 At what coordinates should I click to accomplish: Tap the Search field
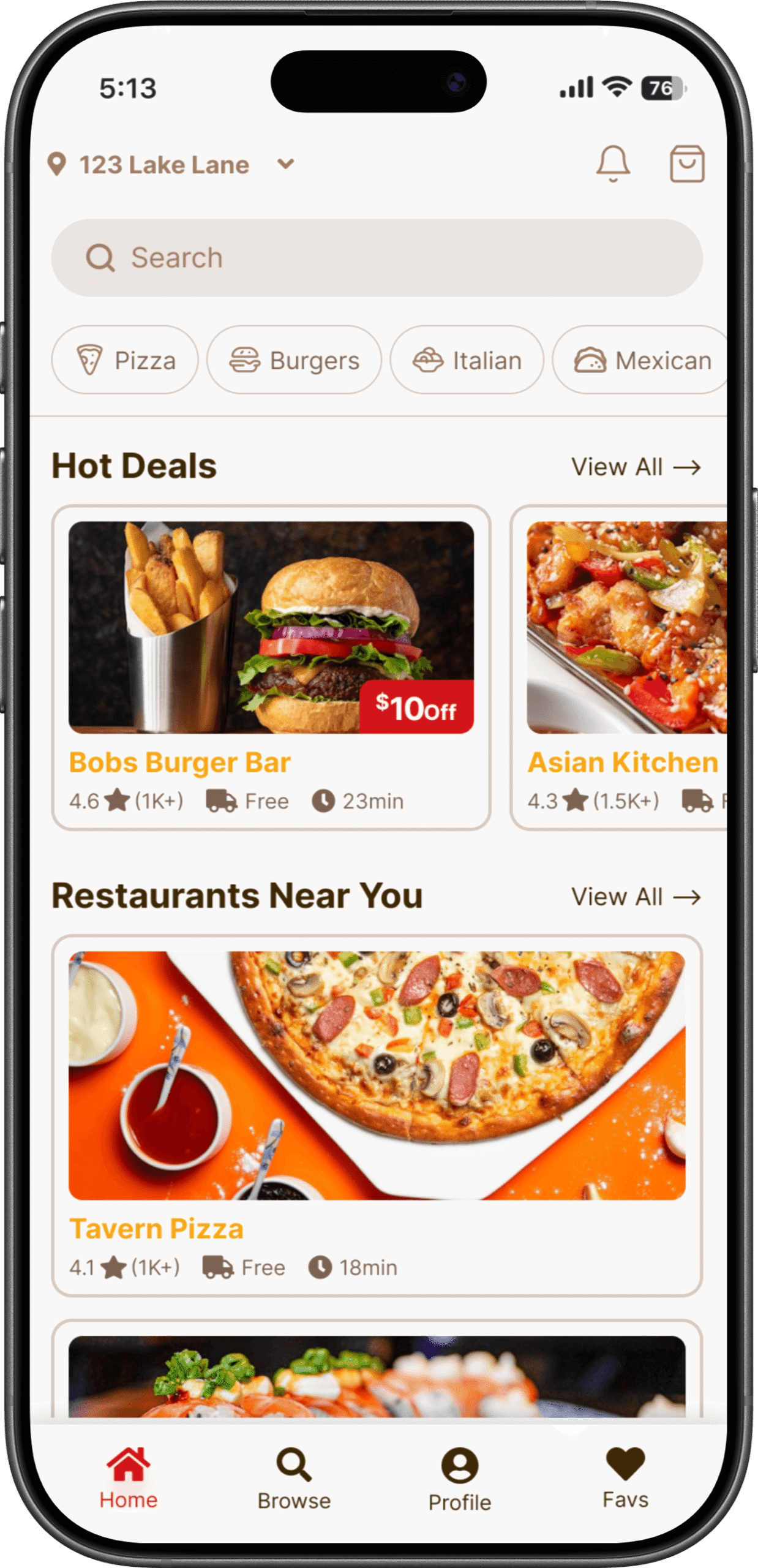[377, 258]
